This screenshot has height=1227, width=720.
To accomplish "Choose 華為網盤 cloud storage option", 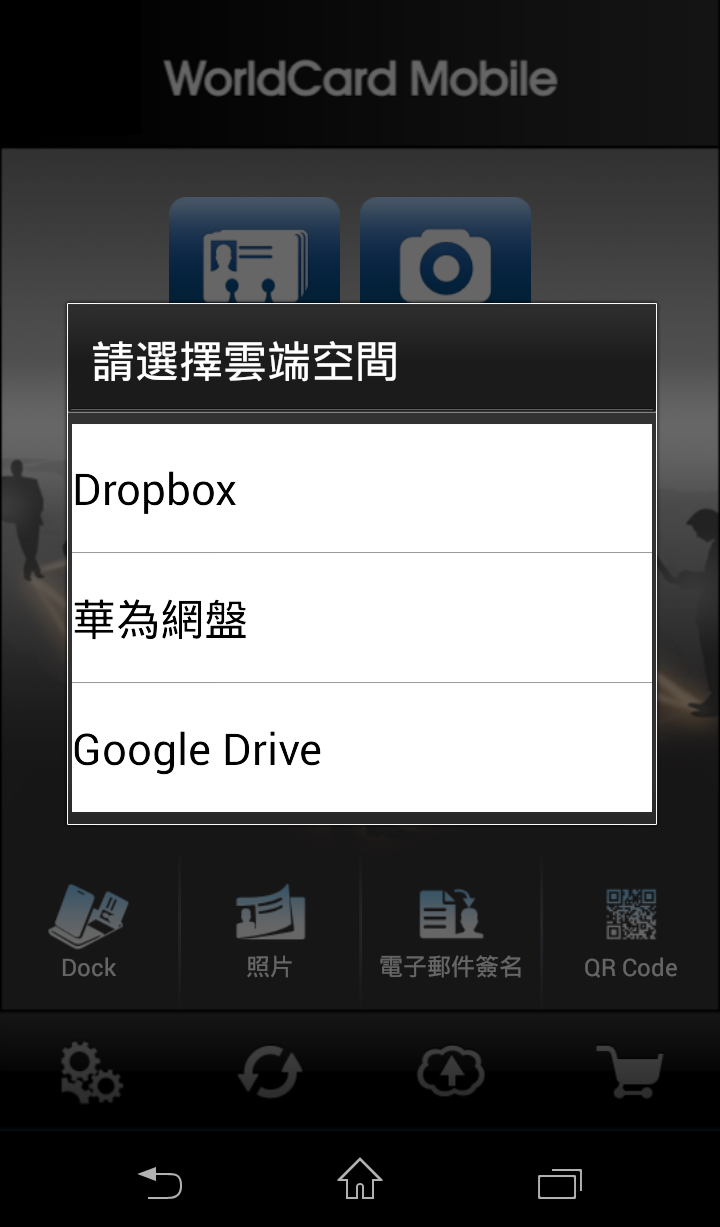I will point(360,619).
